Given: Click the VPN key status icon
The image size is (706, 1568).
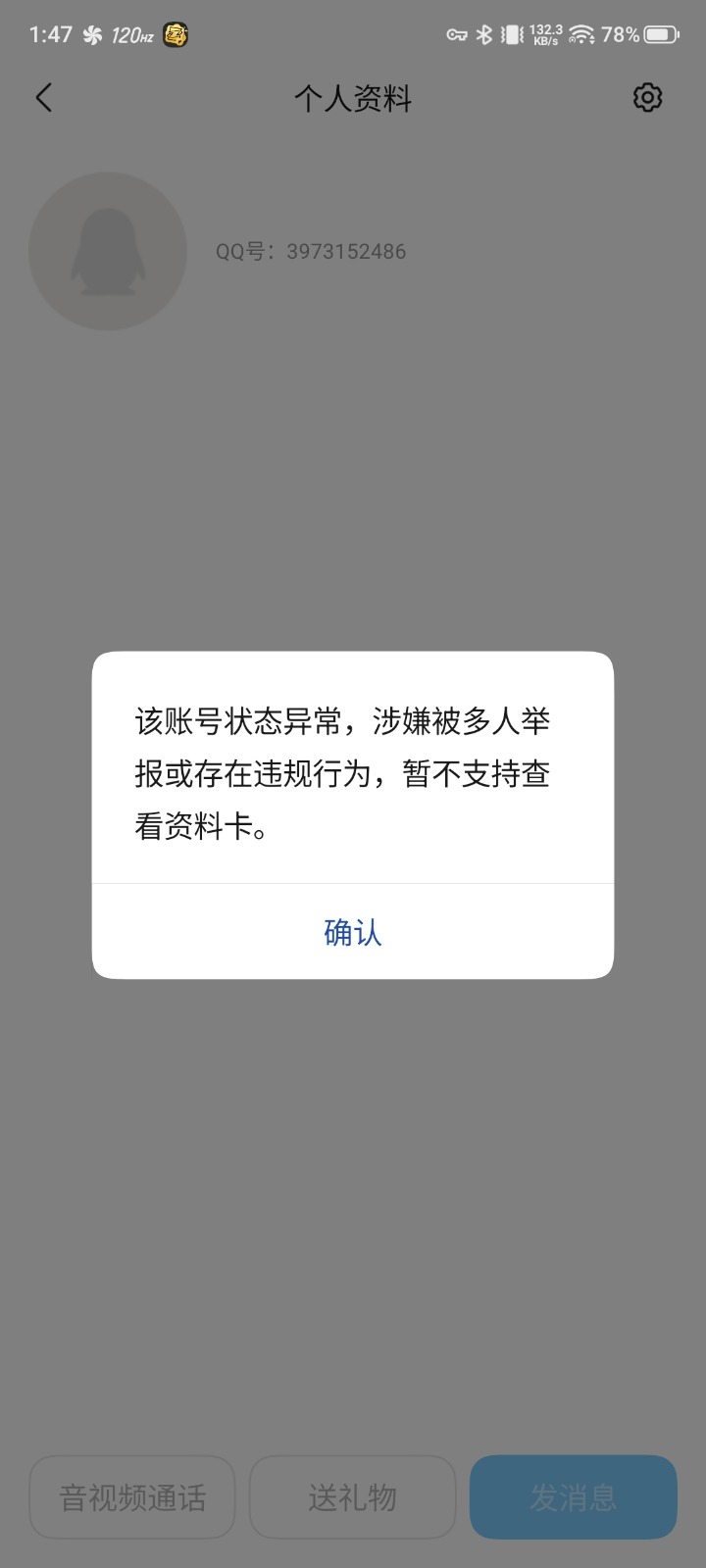Looking at the screenshot, I should coord(457,33).
